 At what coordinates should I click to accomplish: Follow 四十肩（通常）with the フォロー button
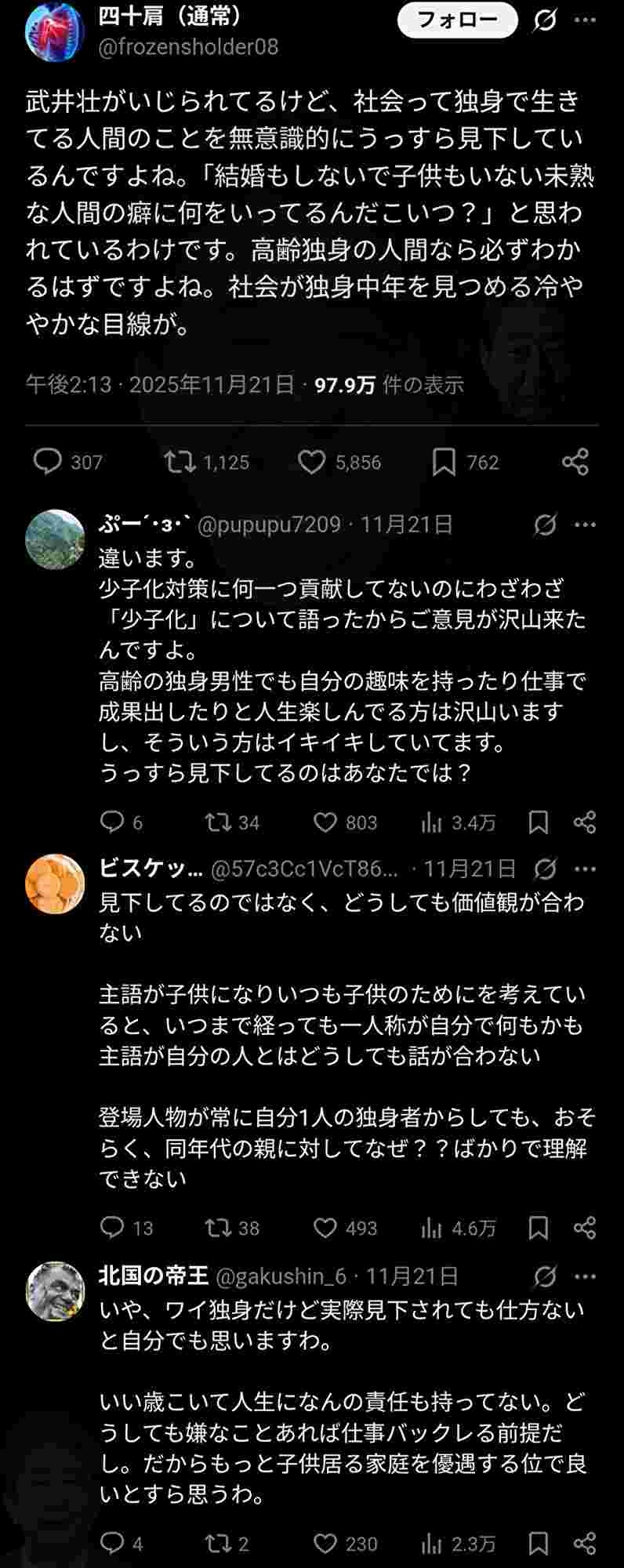coord(457,20)
